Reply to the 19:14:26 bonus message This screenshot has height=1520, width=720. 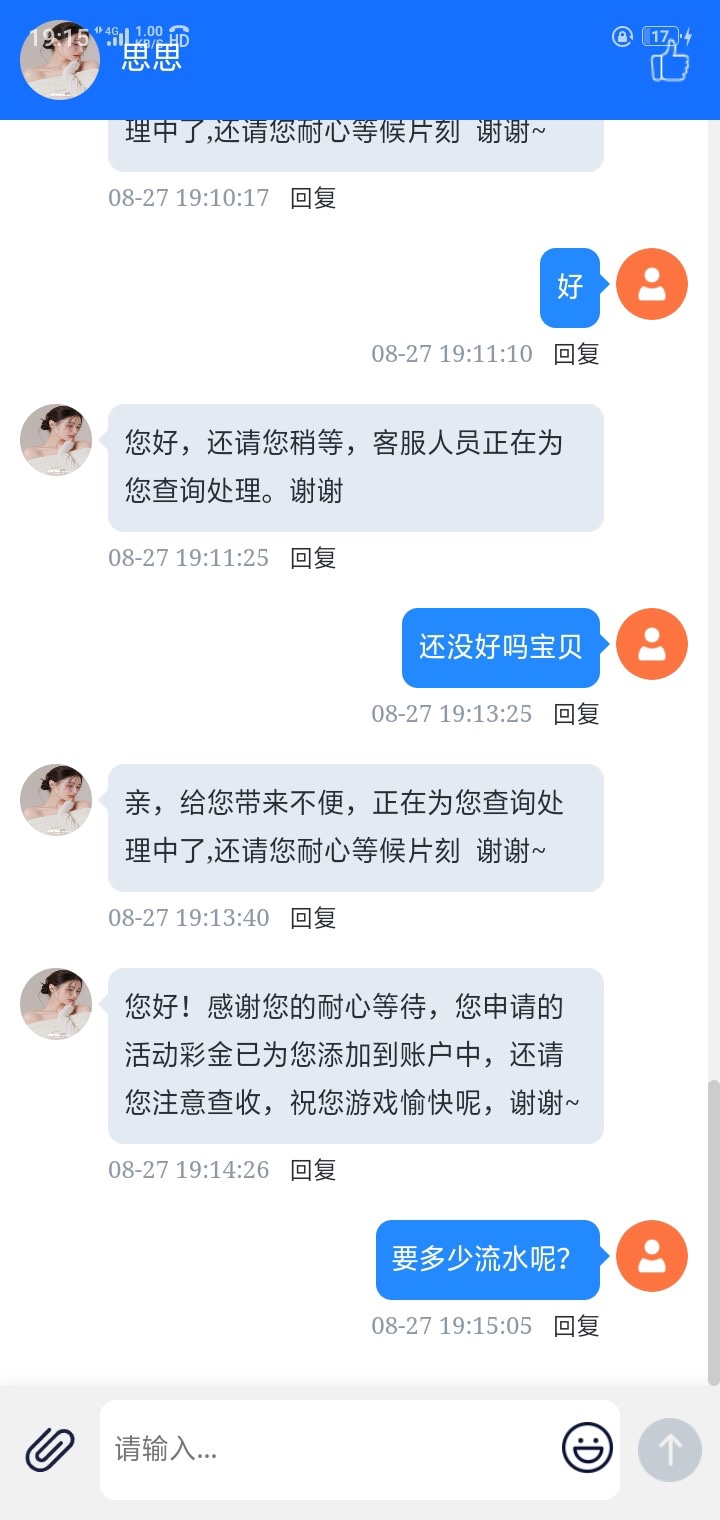tap(313, 1170)
